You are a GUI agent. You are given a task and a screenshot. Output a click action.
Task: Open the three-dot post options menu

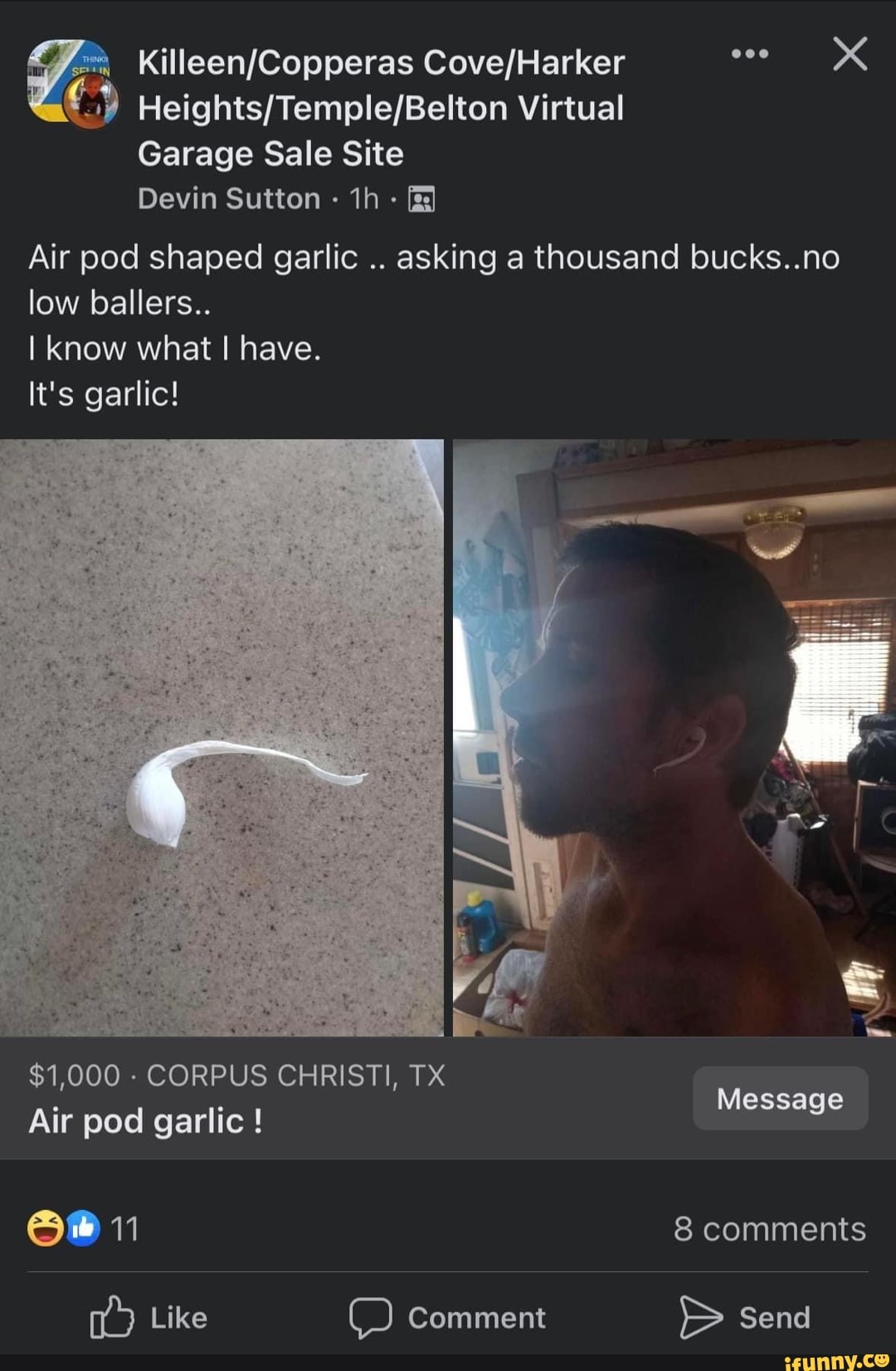[748, 55]
